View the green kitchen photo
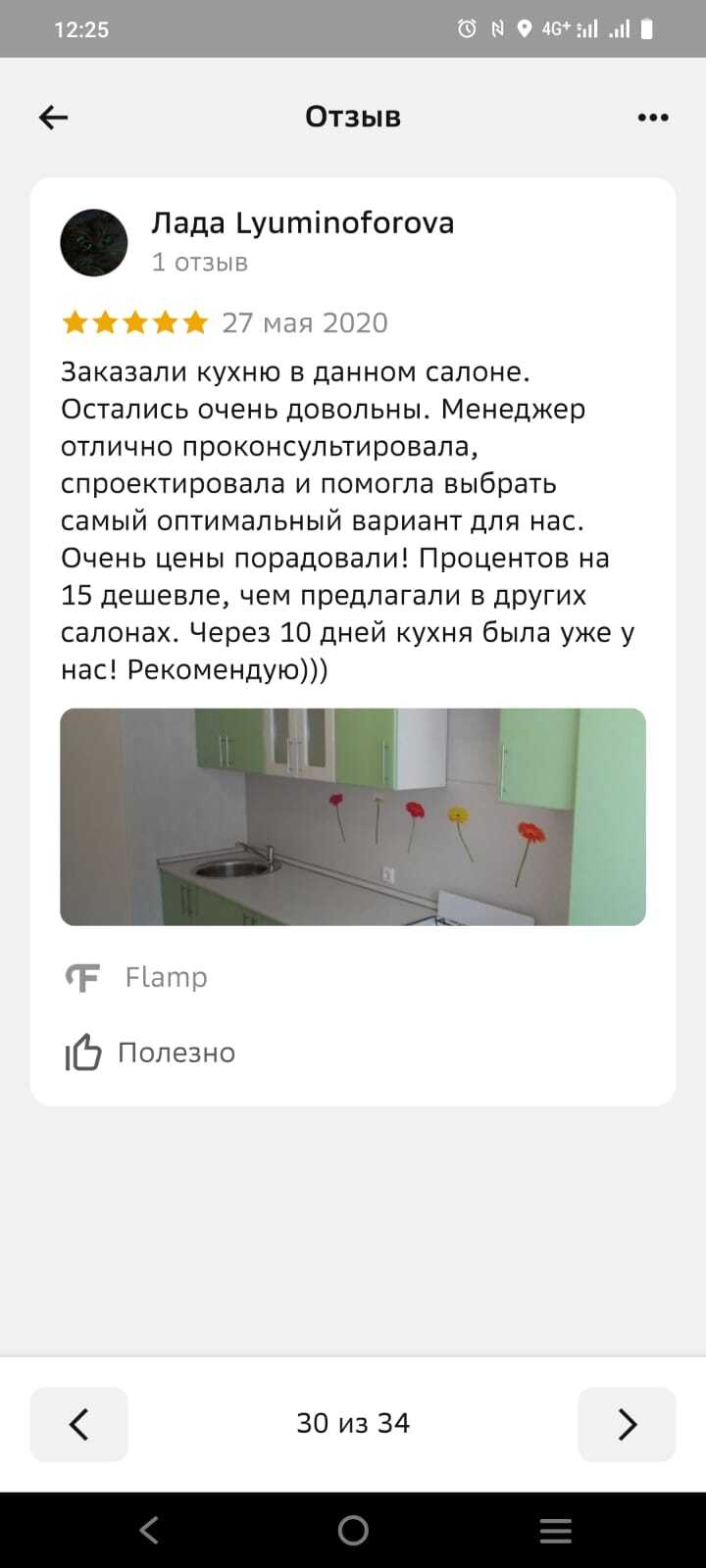706x1568 pixels. [x=353, y=816]
